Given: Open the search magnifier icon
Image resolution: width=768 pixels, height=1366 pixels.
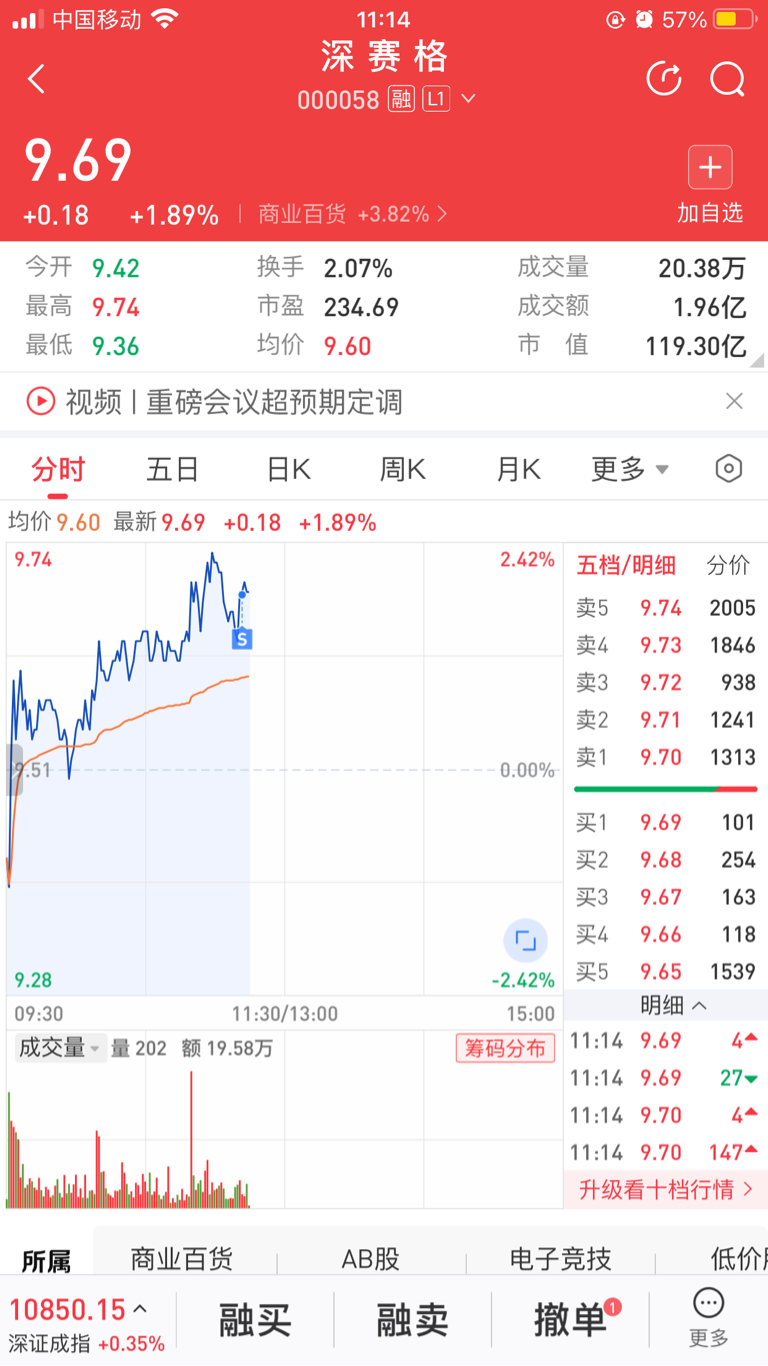Looking at the screenshot, I should tap(727, 79).
